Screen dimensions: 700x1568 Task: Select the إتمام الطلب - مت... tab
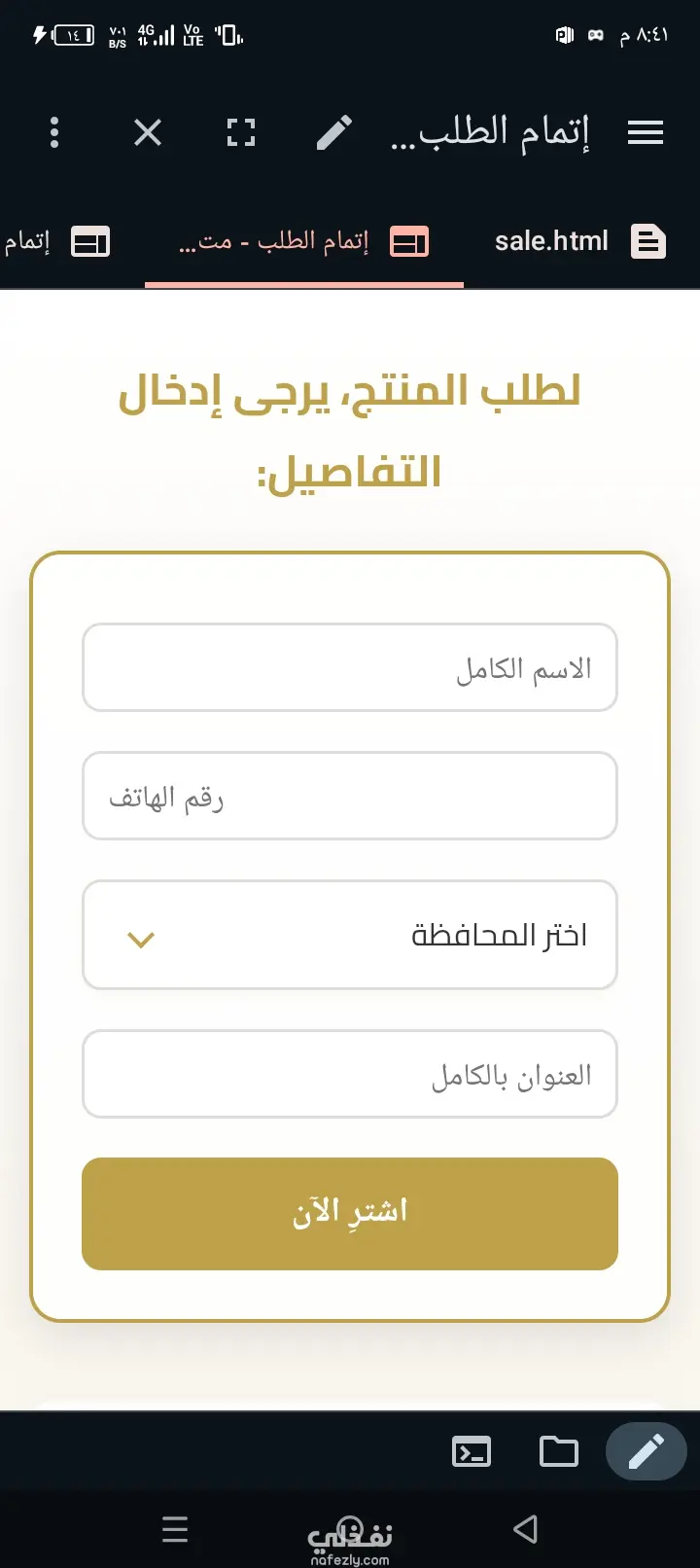click(x=304, y=241)
